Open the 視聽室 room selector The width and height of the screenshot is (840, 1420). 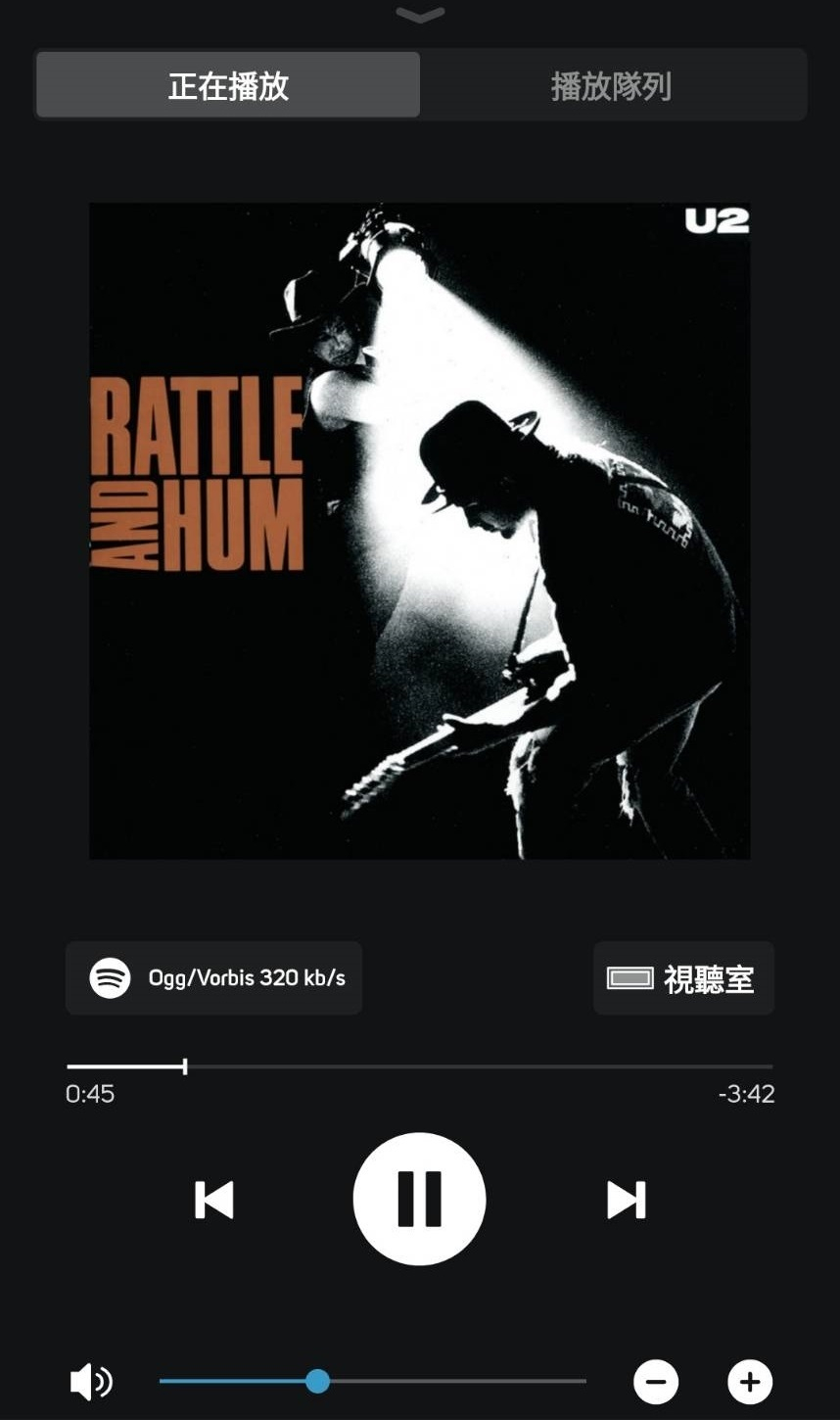(x=683, y=977)
